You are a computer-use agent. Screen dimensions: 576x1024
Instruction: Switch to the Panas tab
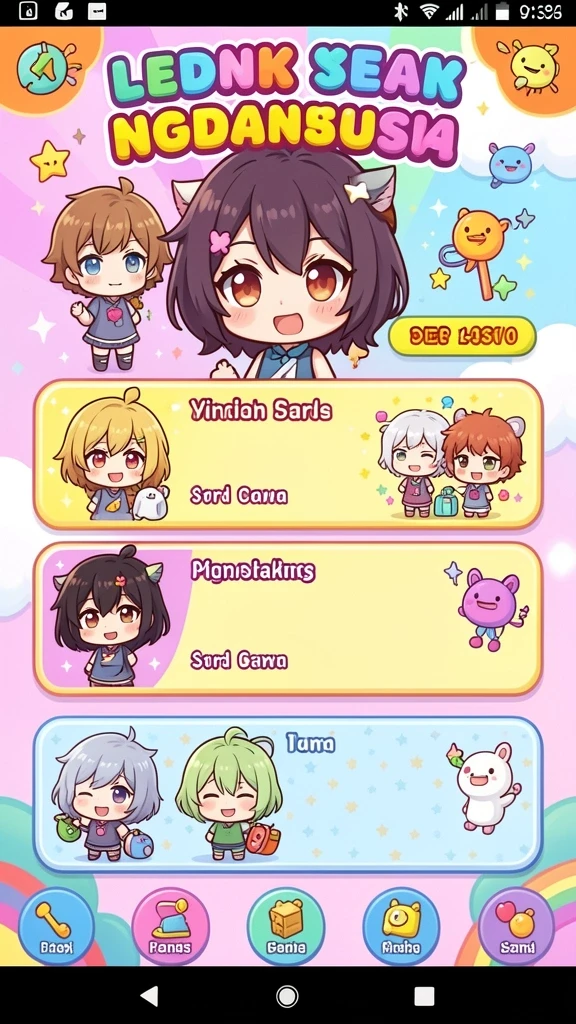170,926
